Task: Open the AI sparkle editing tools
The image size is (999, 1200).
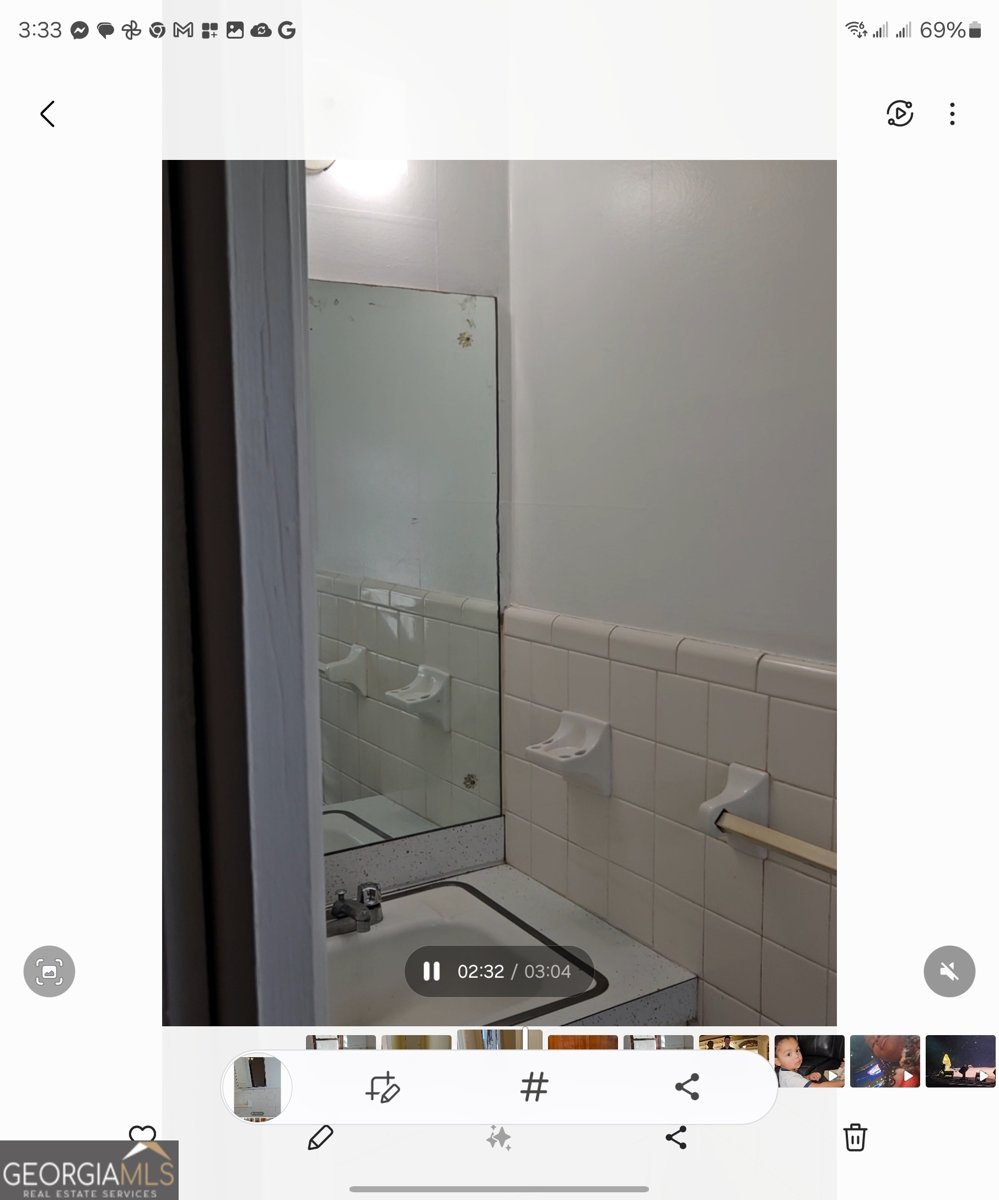Action: 498,1138
